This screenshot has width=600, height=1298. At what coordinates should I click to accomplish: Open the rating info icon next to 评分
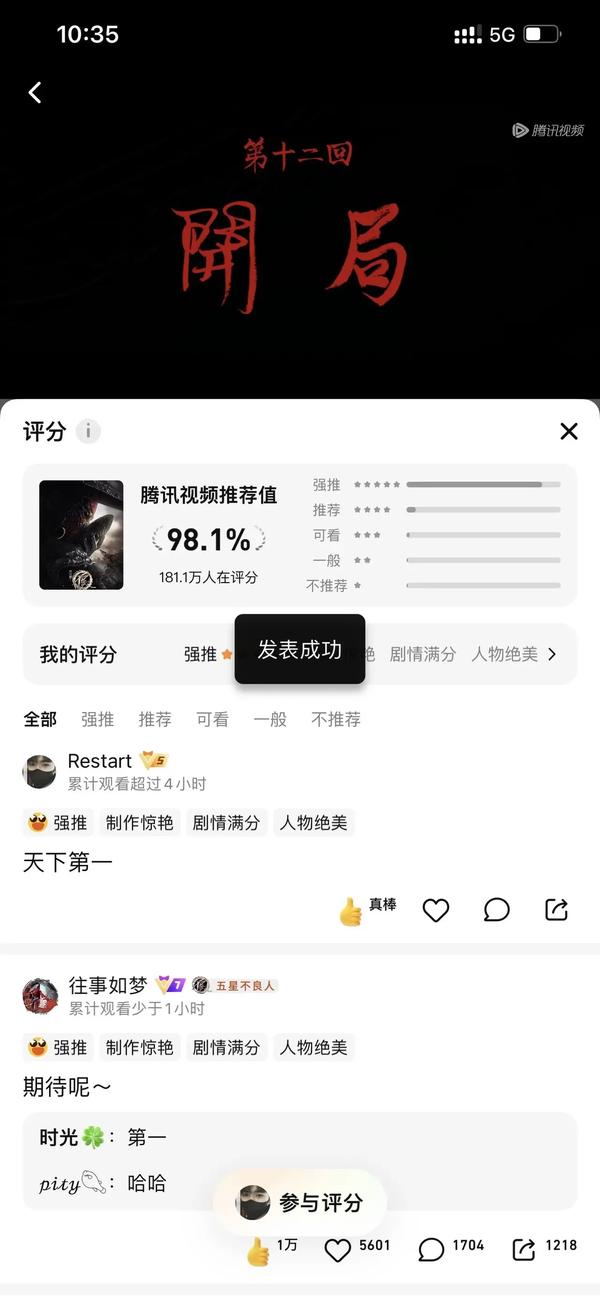88,431
